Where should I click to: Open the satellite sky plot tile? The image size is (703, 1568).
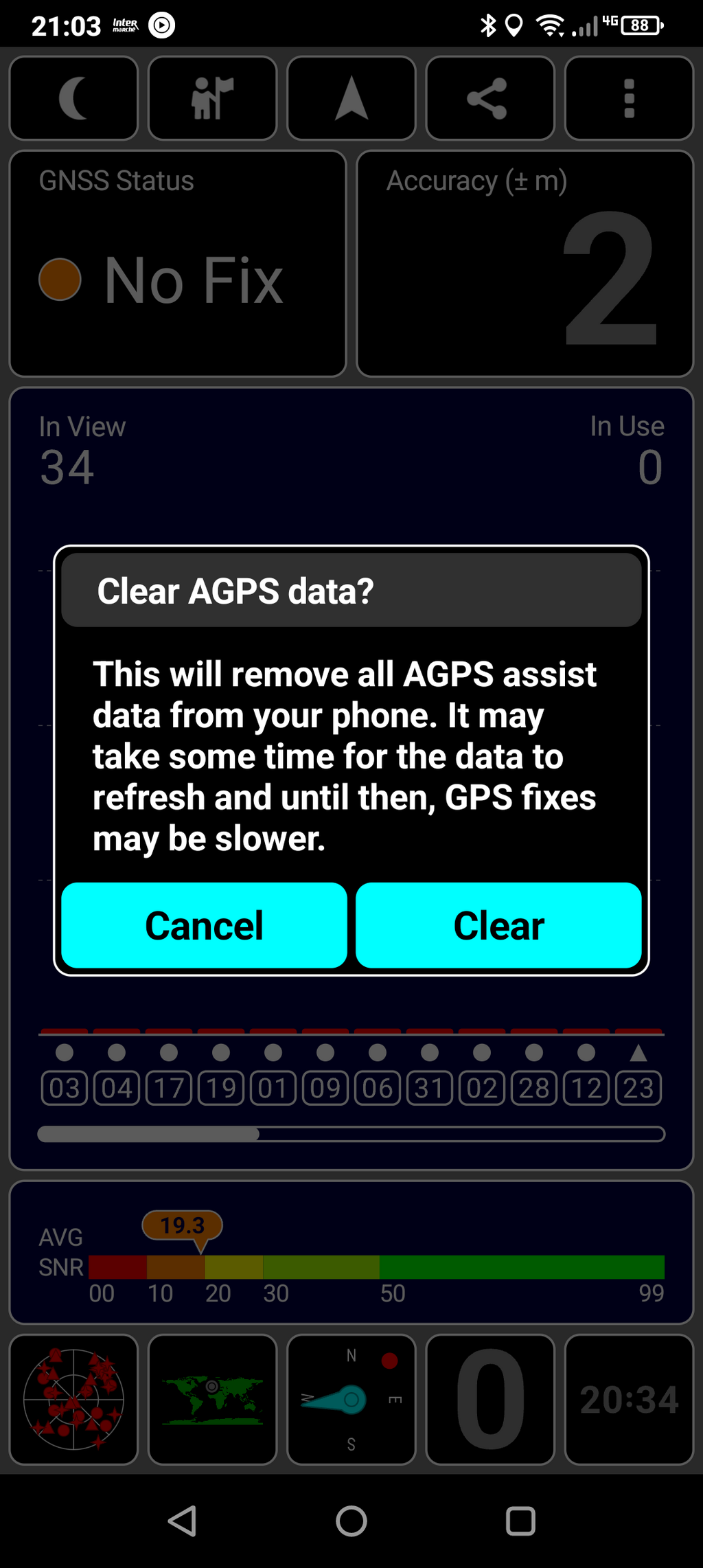click(x=73, y=1399)
